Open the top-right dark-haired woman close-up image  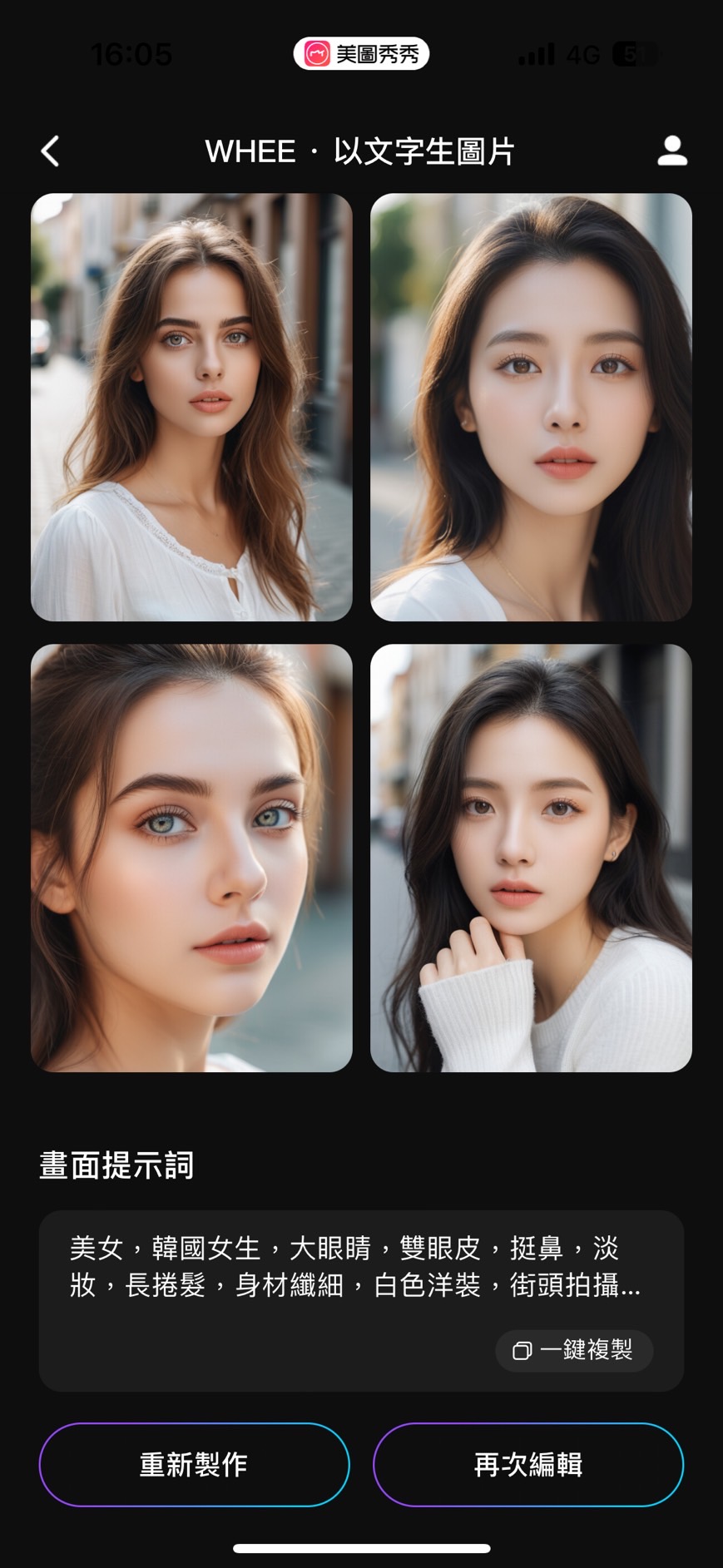(531, 407)
